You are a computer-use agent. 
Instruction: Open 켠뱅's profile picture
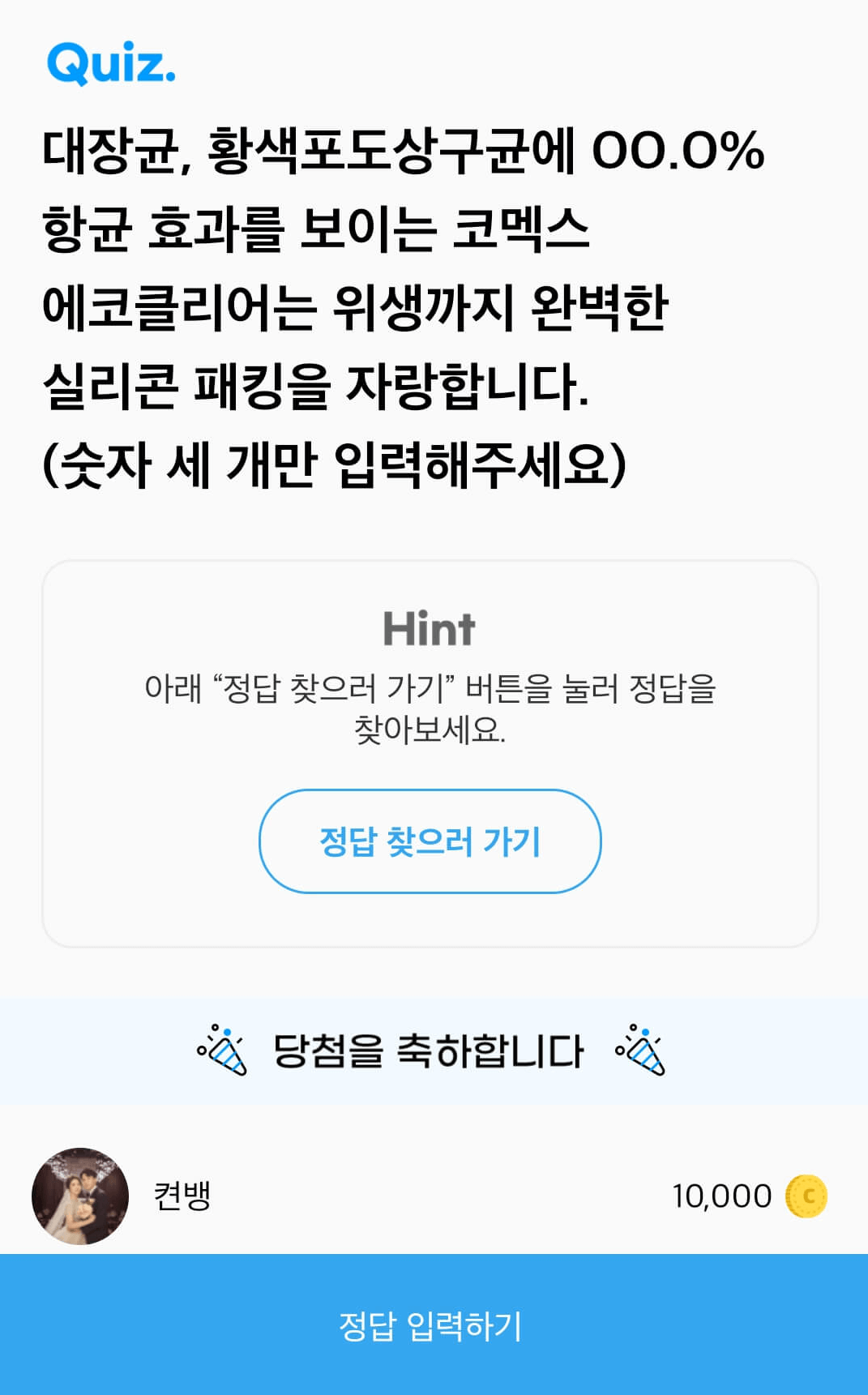[x=81, y=1192]
